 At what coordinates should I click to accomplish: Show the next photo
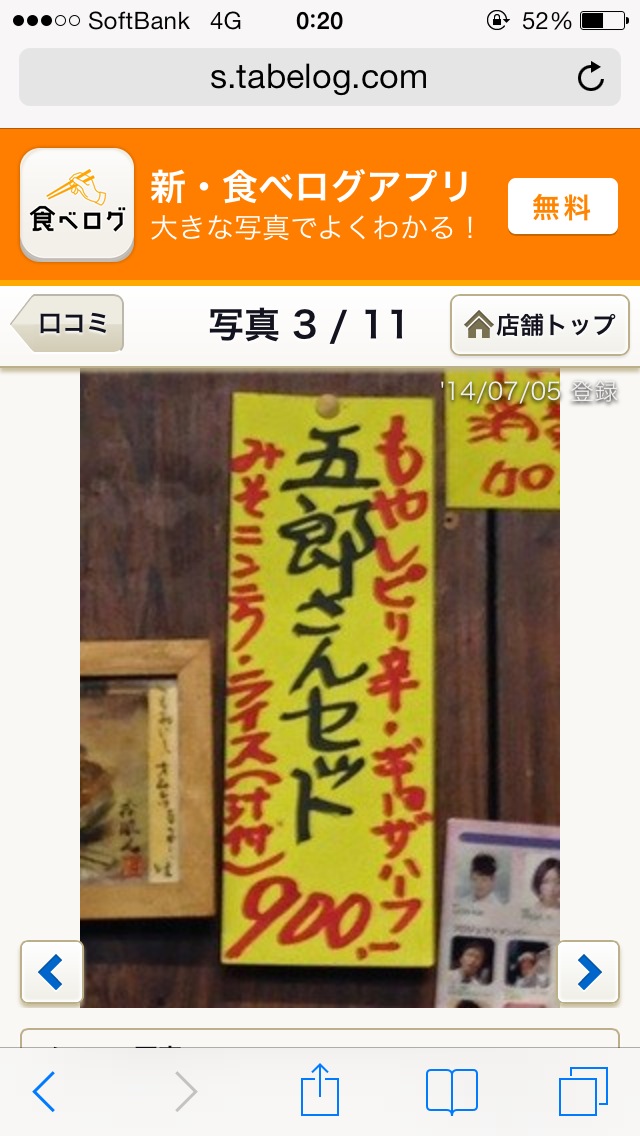pos(589,972)
